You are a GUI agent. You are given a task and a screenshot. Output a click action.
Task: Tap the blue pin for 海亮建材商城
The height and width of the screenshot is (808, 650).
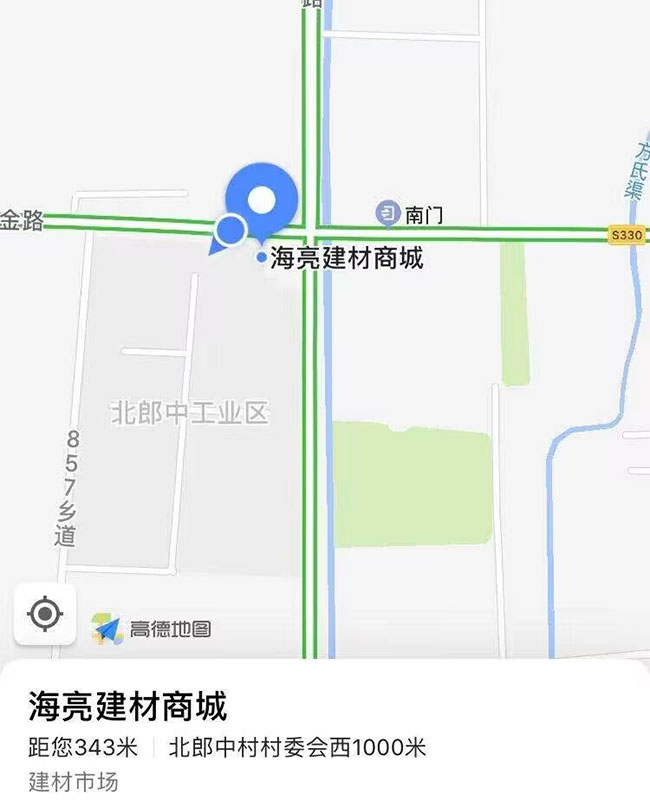(261, 200)
